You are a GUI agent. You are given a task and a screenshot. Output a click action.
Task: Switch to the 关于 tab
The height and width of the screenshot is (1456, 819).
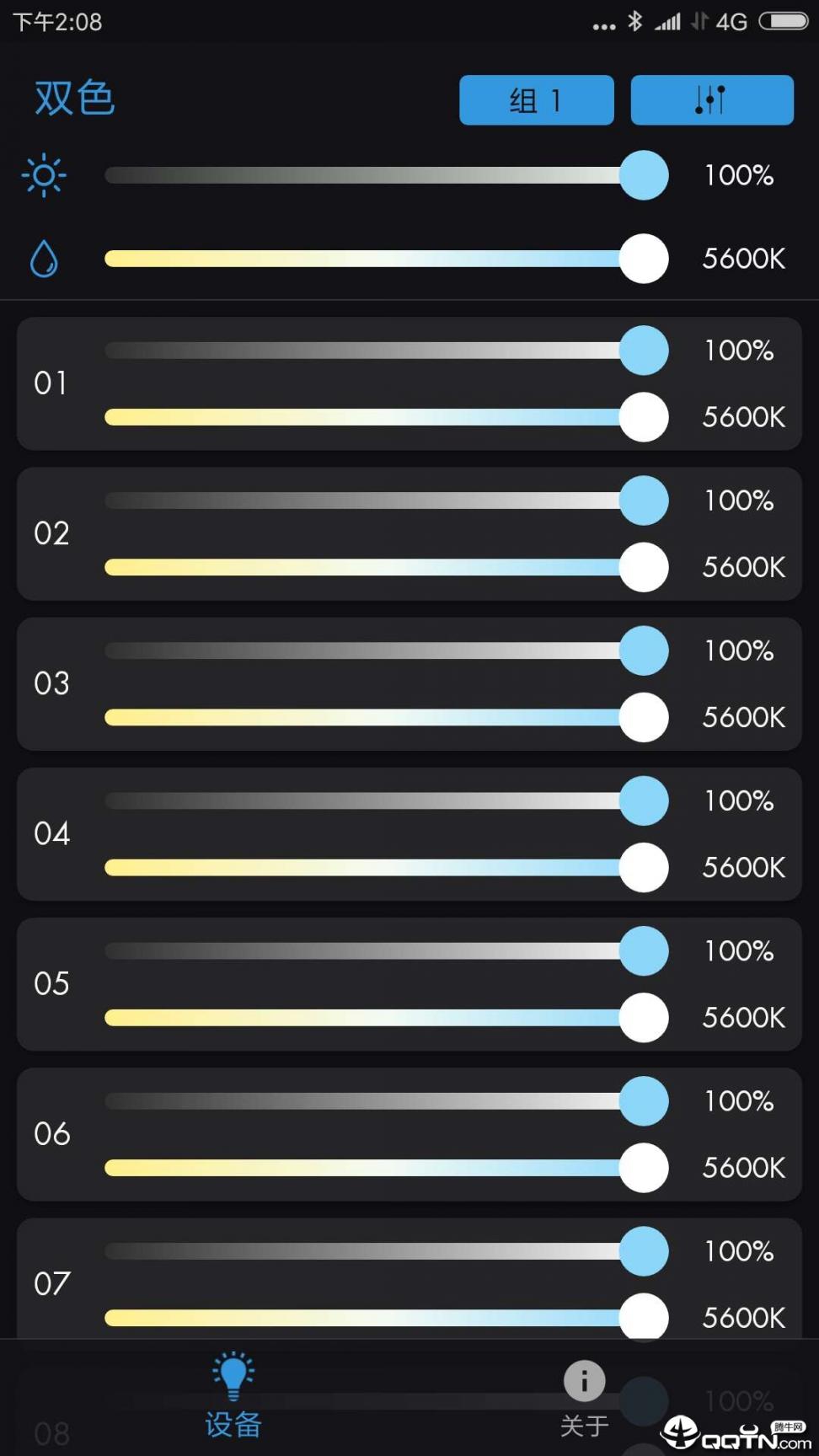coord(584,1399)
